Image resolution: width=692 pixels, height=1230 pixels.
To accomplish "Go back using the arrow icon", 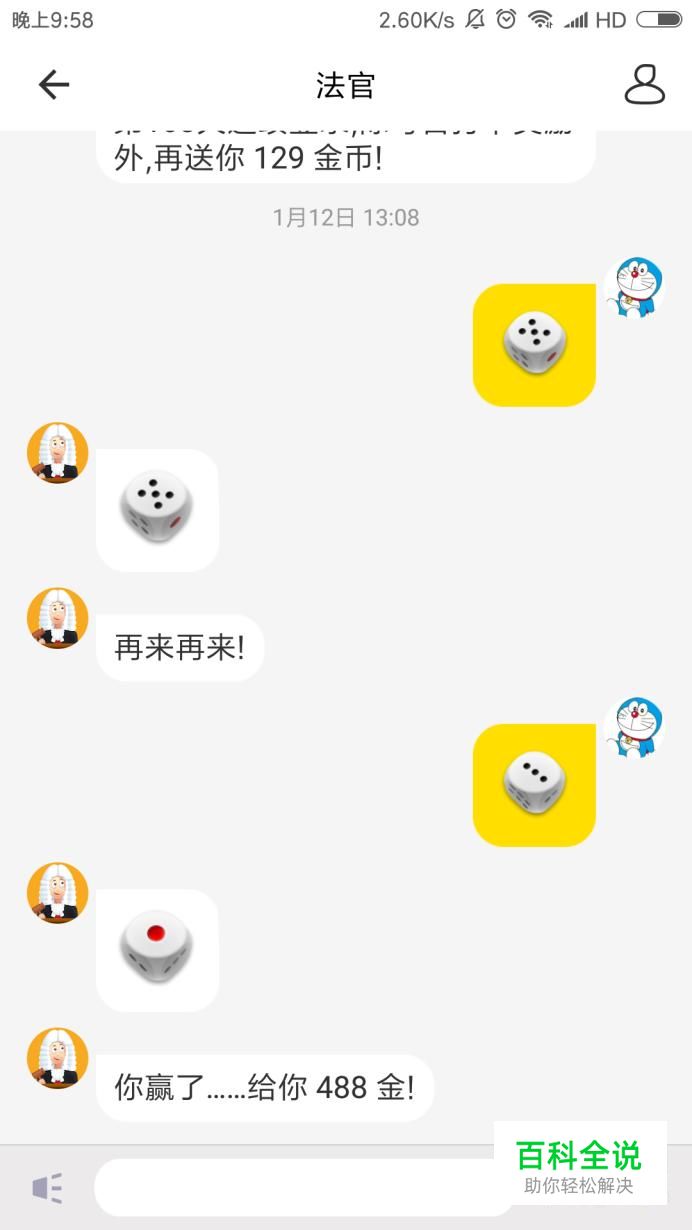I will point(54,85).
